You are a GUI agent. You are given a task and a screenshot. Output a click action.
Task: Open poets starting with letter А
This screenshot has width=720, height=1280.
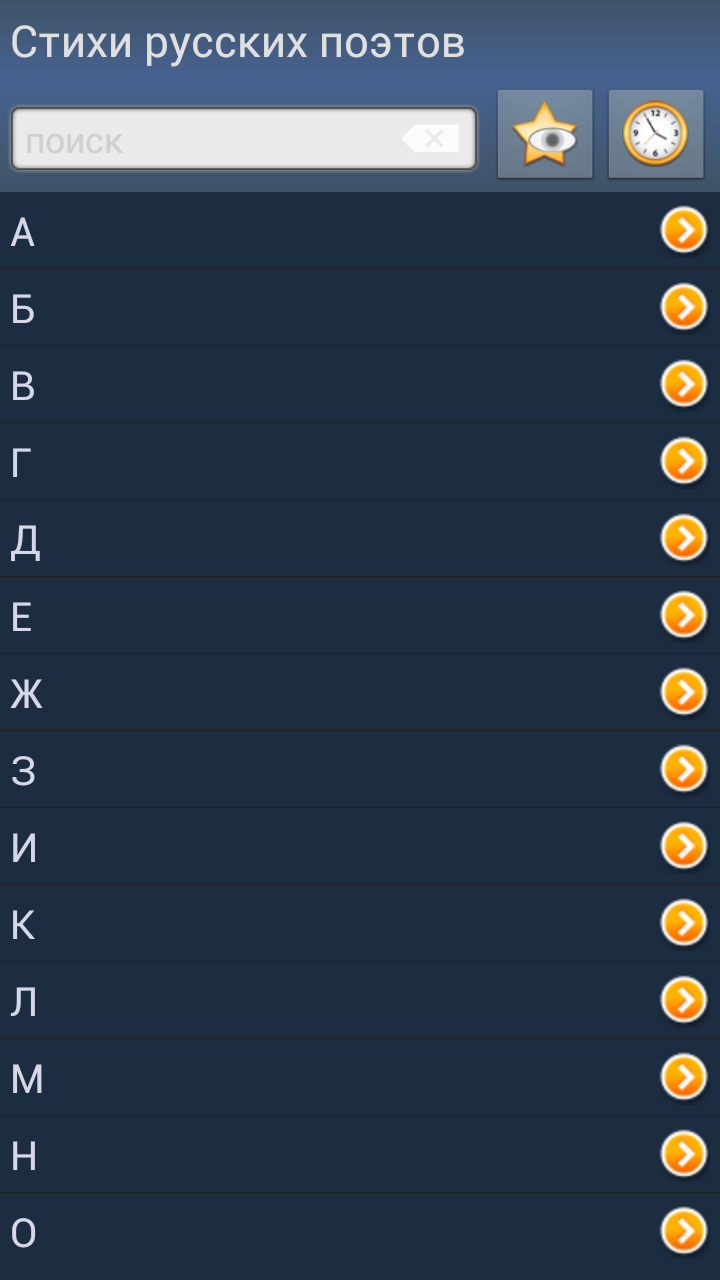[x=360, y=231]
